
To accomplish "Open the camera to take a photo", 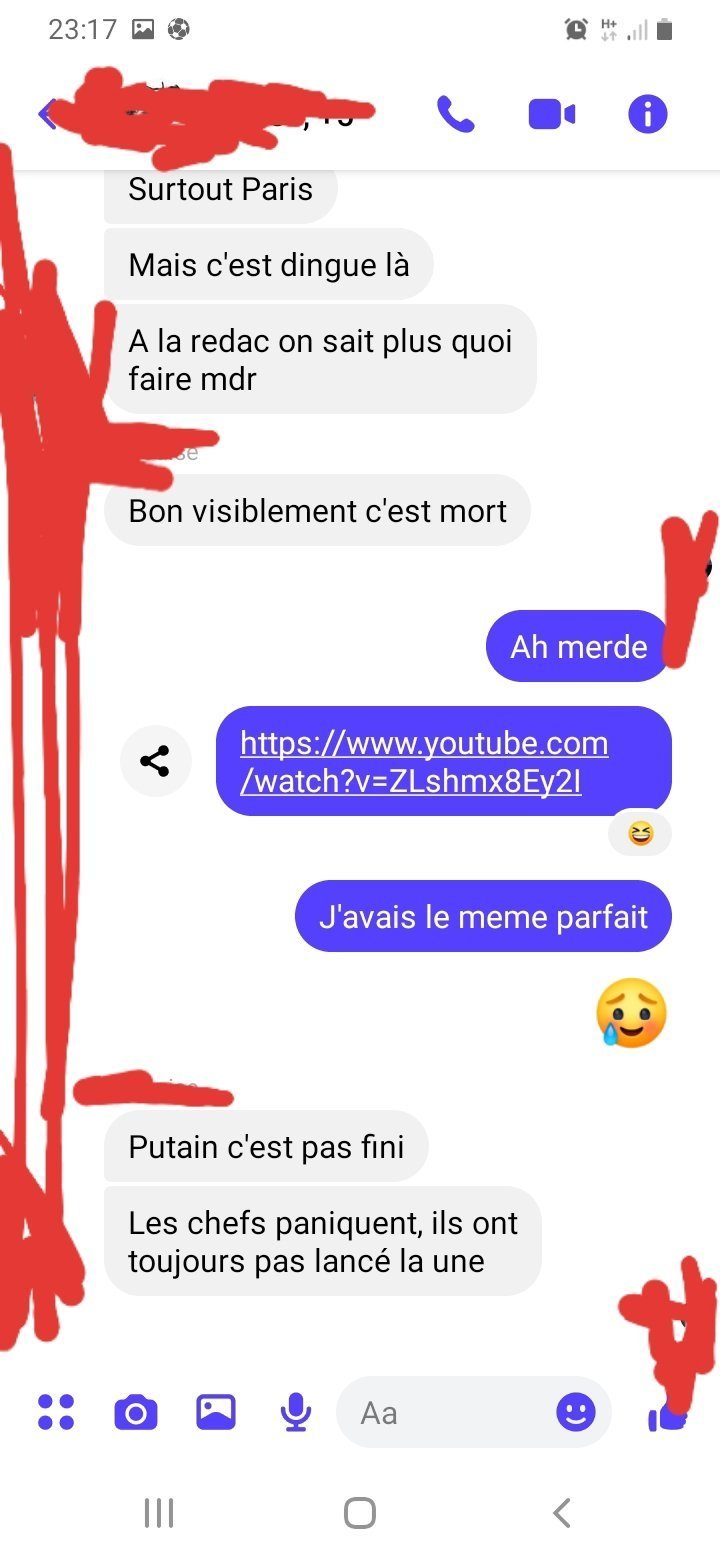I will 136,1412.
